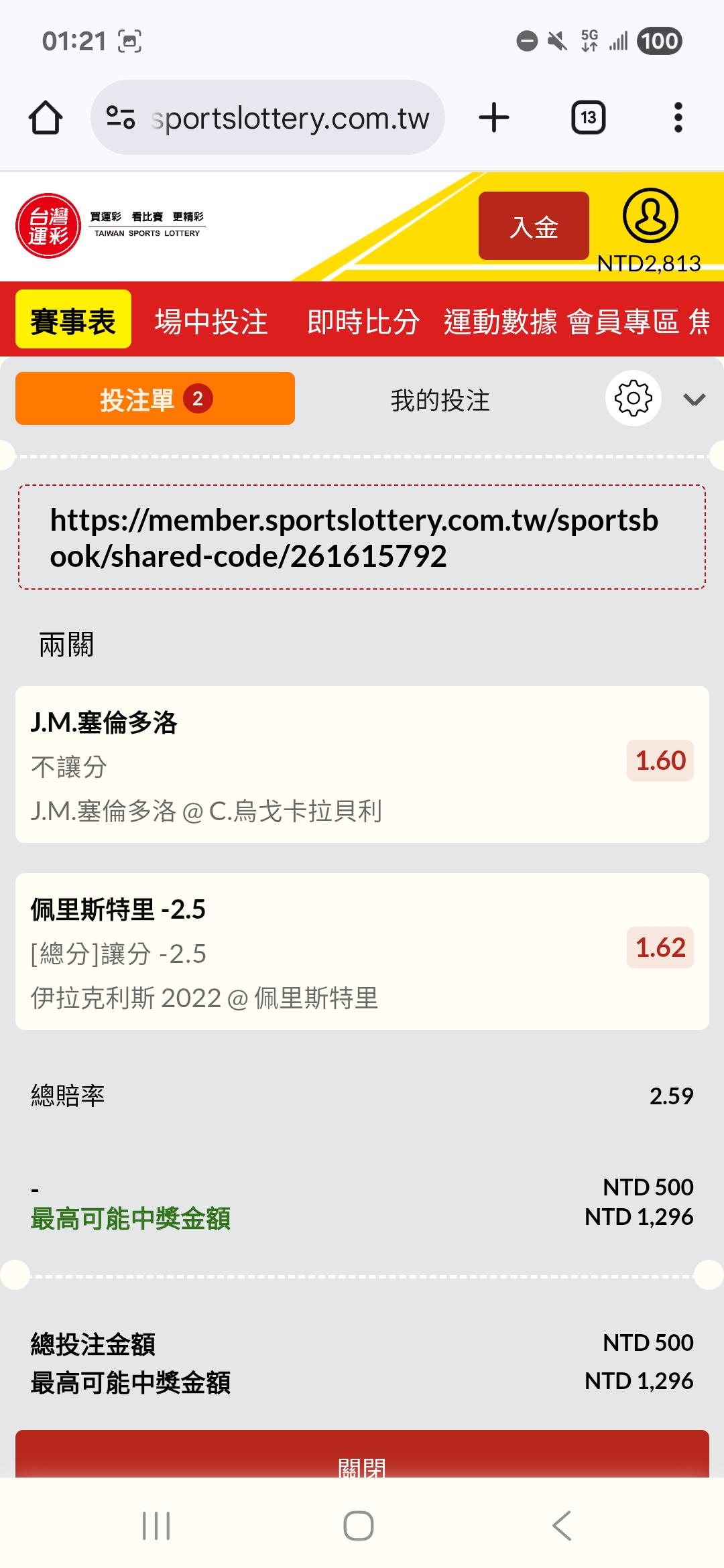
Task: Open bet slip settings gear
Action: click(633, 398)
